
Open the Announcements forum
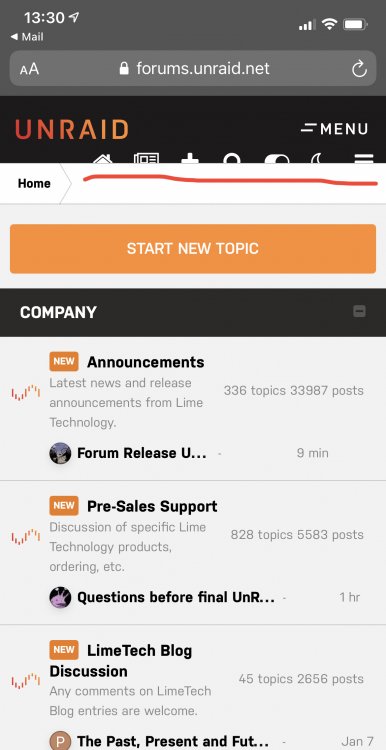pos(145,362)
